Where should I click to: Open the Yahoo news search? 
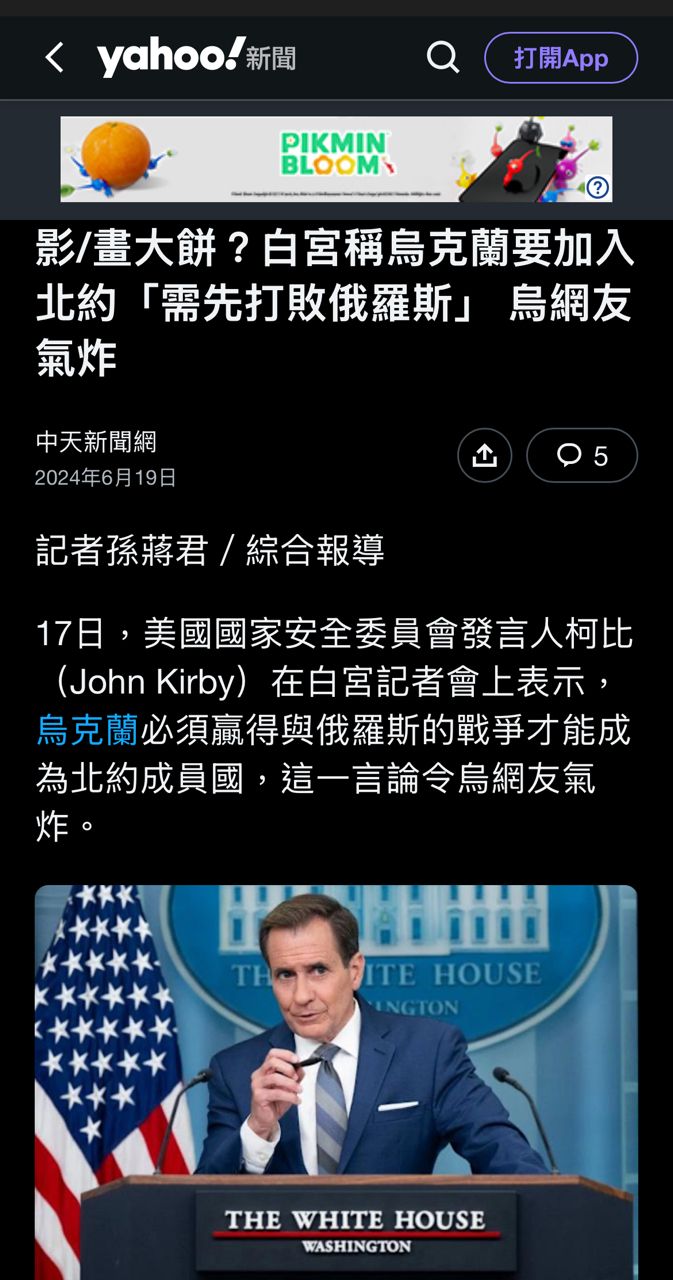click(x=442, y=58)
